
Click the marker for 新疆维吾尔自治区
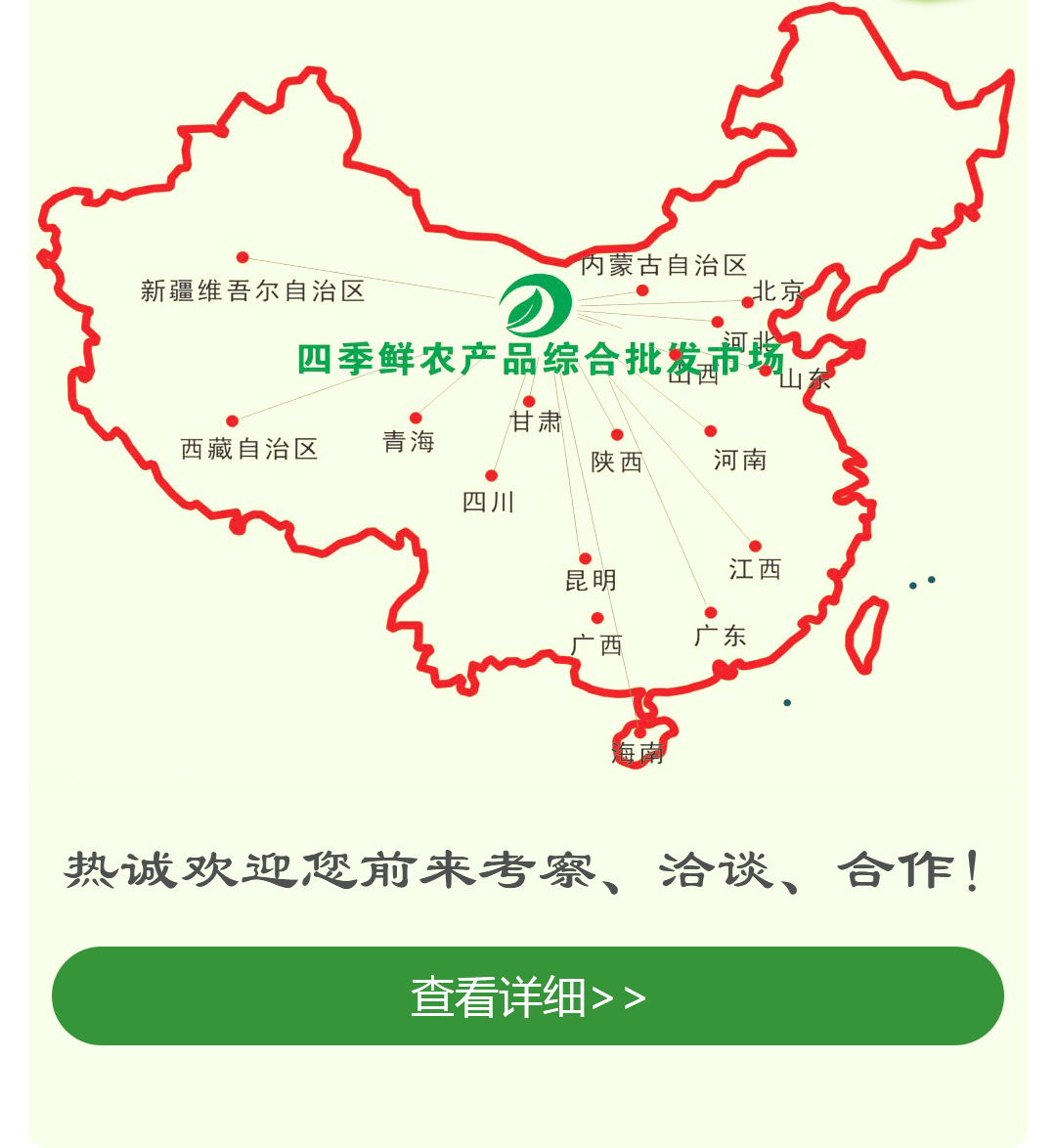[x=242, y=257]
